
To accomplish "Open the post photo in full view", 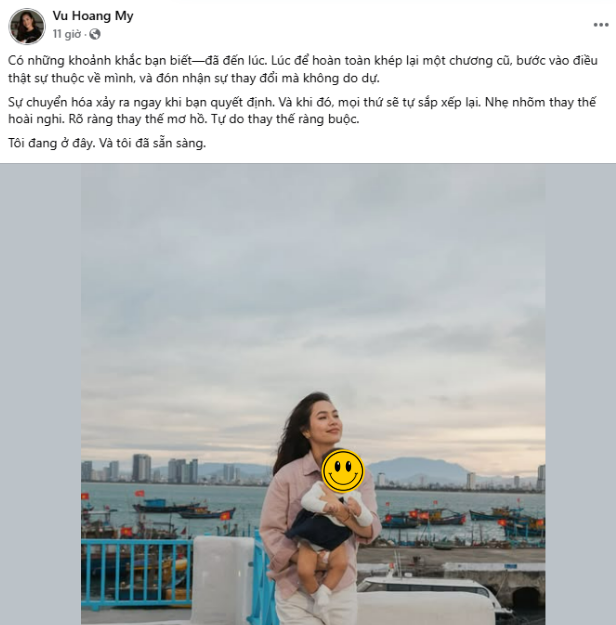I will (x=313, y=394).
